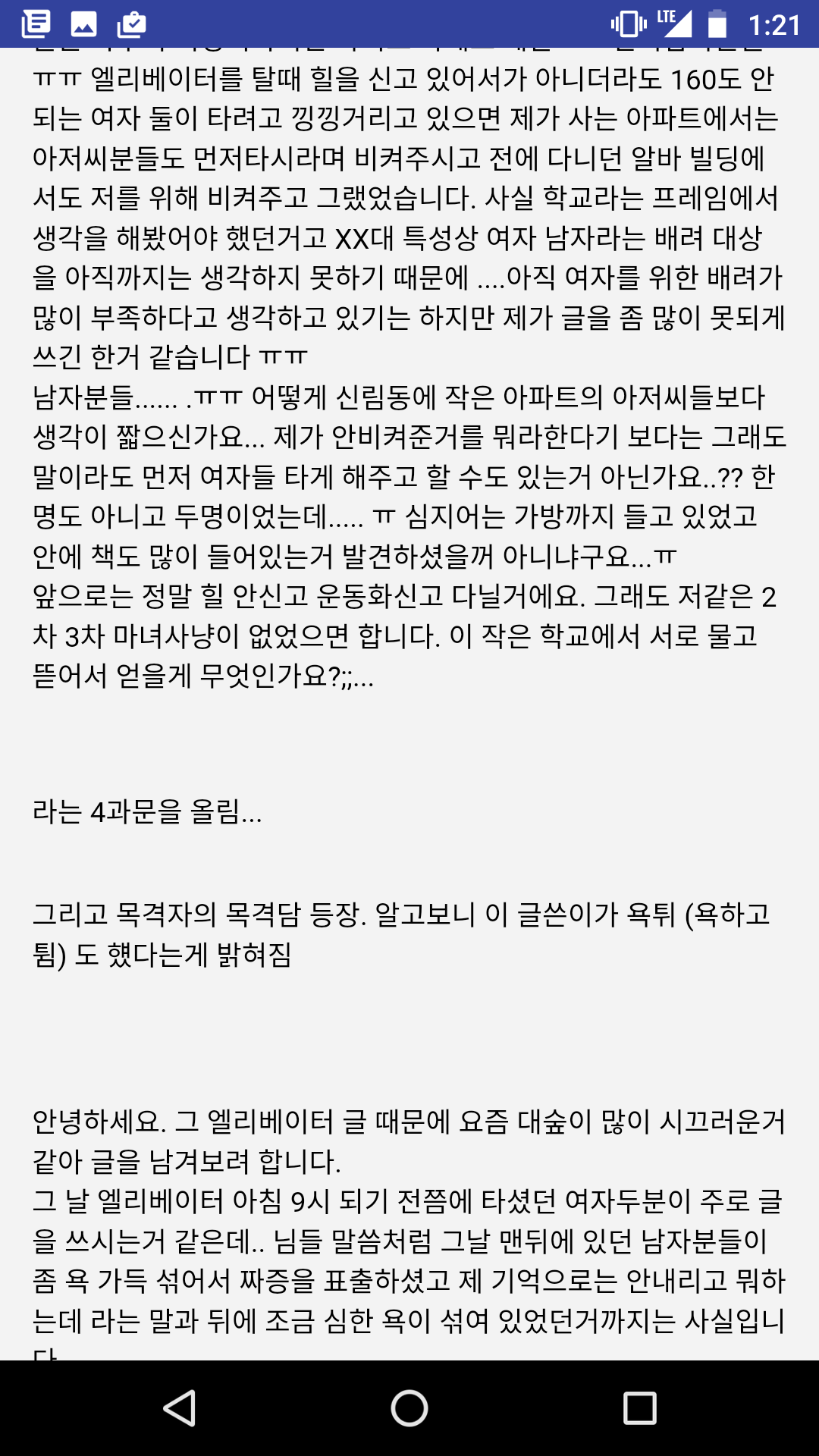The width and height of the screenshot is (819, 1456).
Task: Open the recent apps view
Action: coord(639,1408)
